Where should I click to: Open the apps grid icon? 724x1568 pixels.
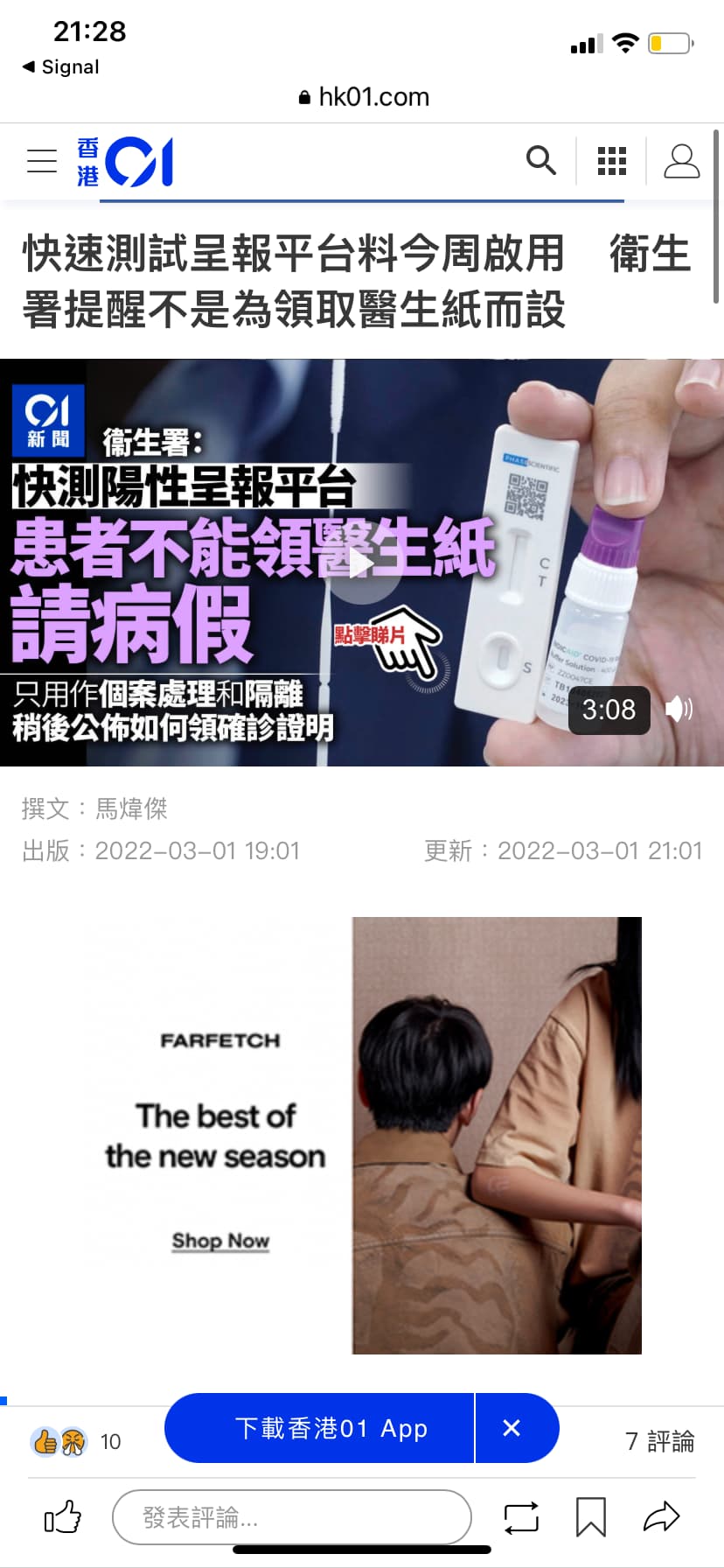(611, 161)
